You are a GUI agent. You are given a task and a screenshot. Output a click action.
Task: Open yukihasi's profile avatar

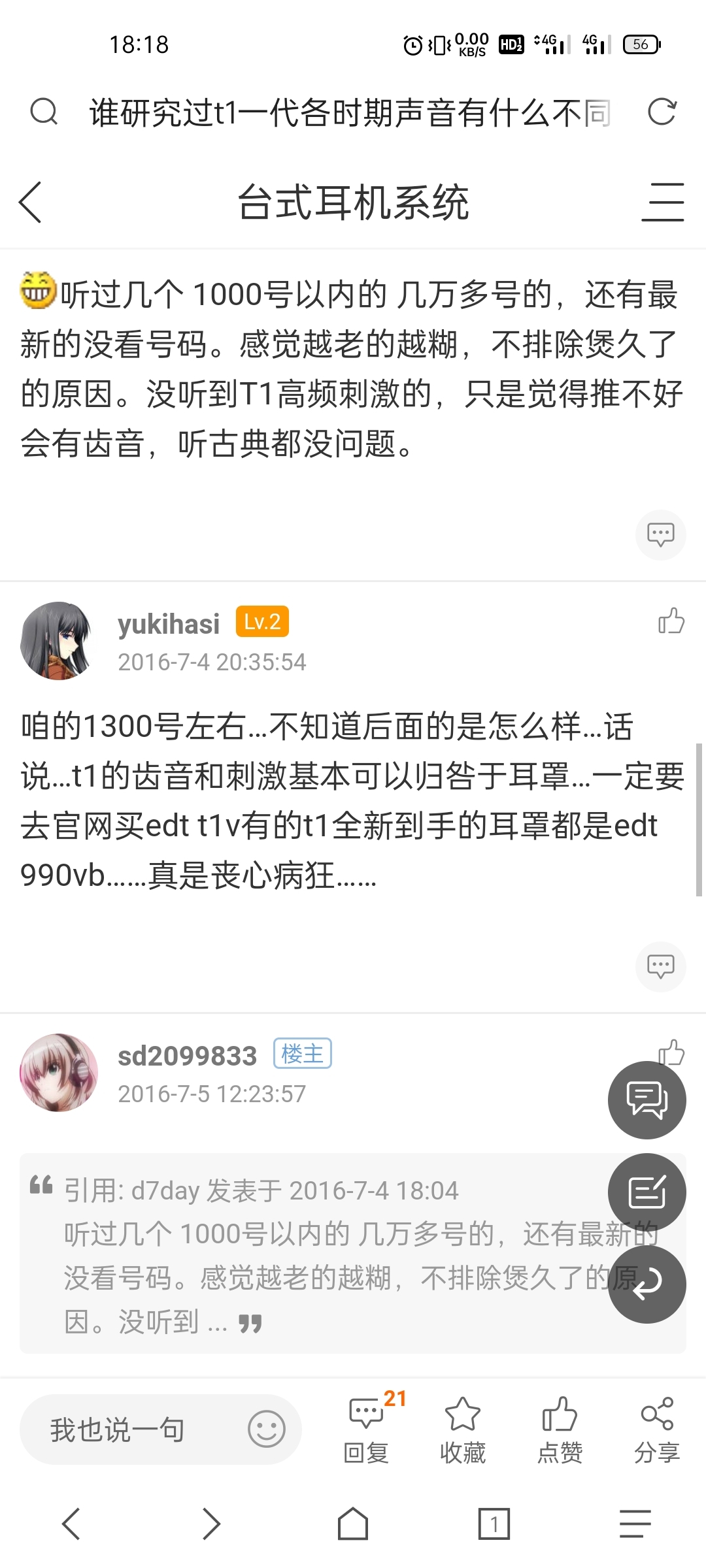pyautogui.click(x=59, y=640)
